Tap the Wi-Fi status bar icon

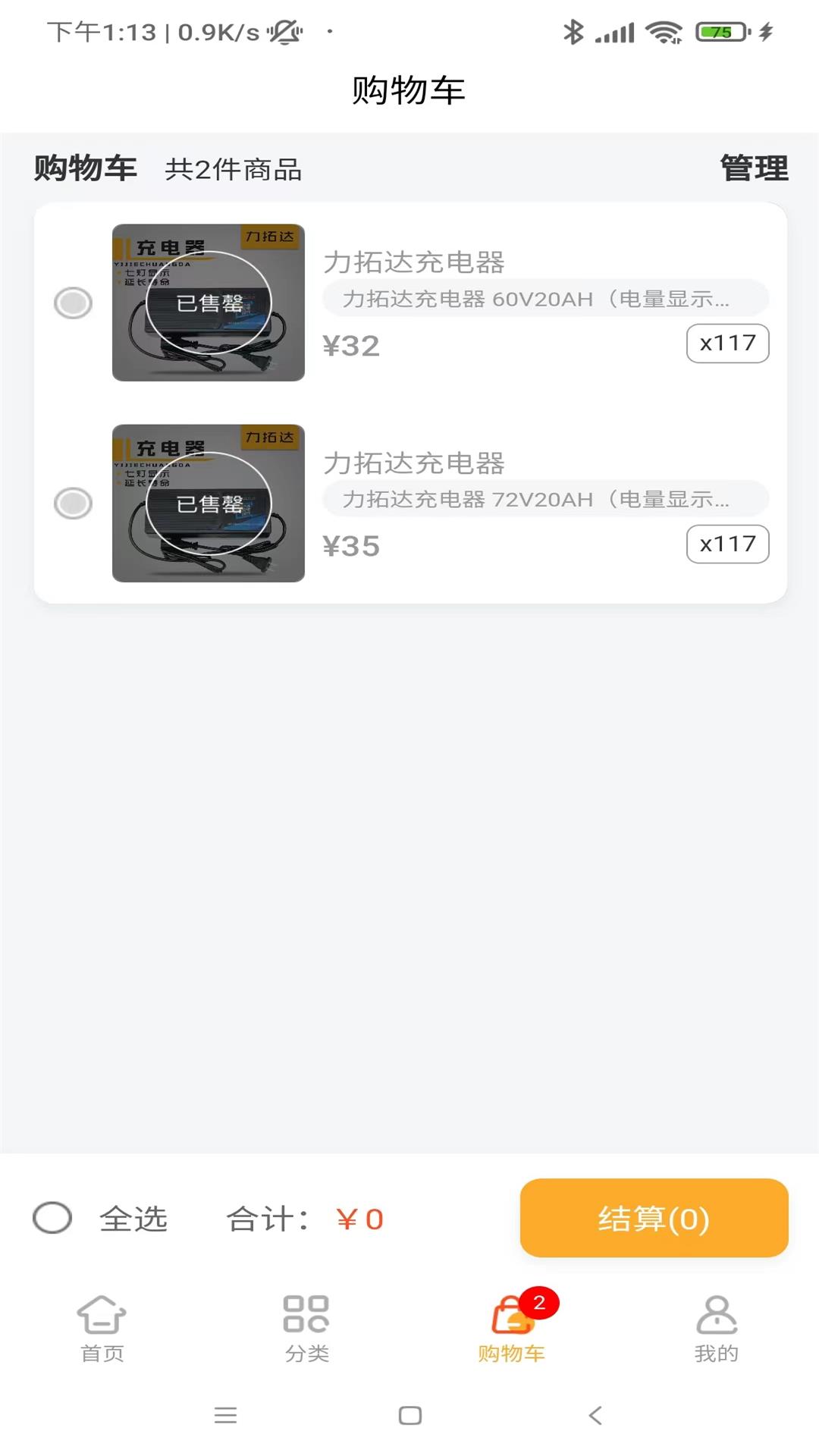(x=663, y=32)
